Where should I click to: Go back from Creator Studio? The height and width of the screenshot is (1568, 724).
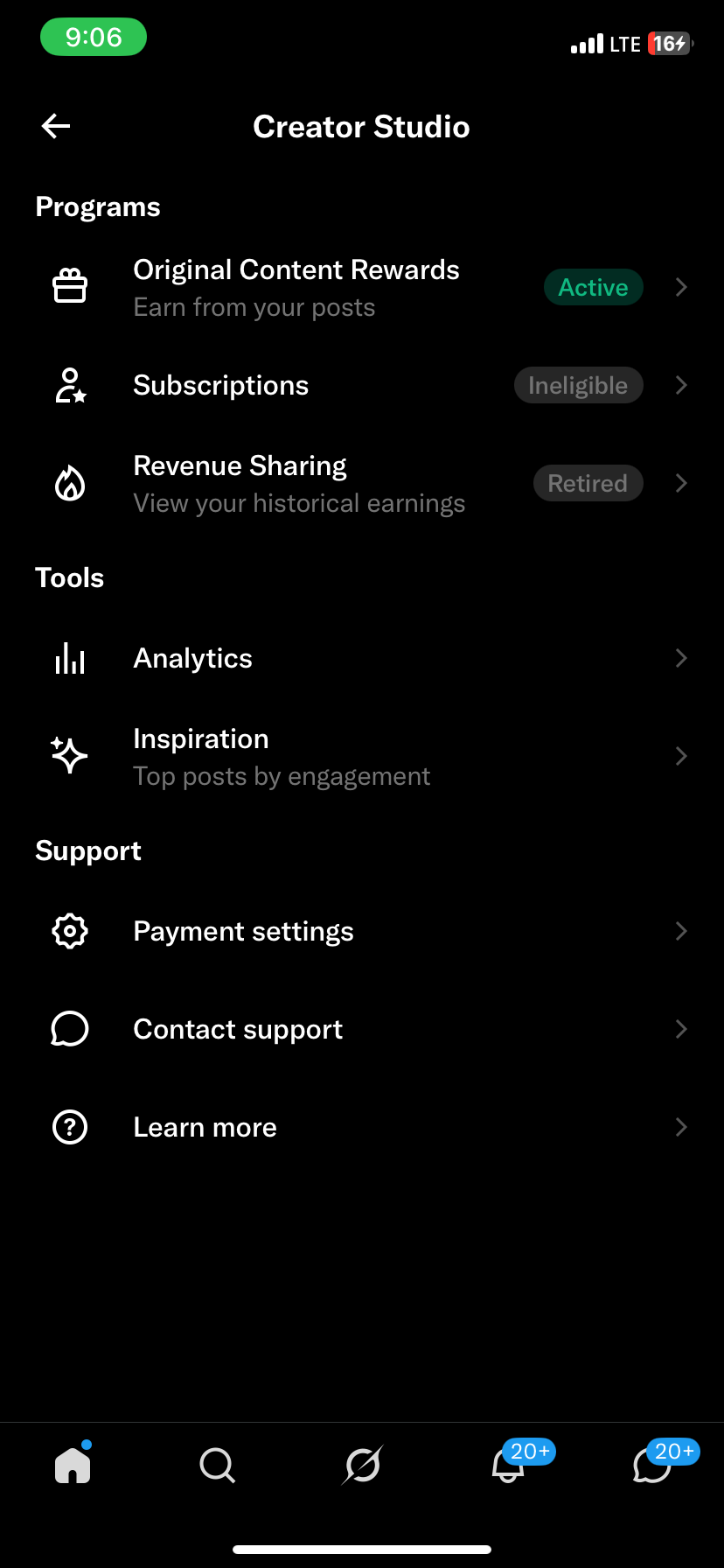click(x=56, y=126)
